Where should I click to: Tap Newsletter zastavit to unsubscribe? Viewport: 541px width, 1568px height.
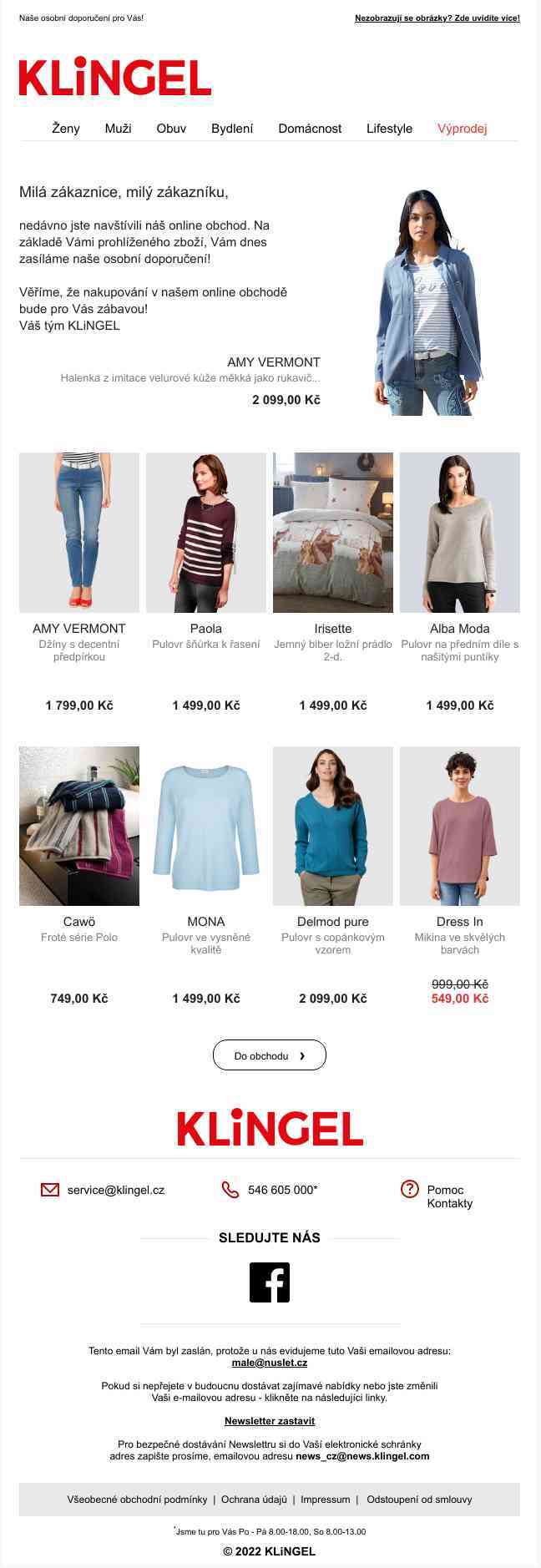270,1420
